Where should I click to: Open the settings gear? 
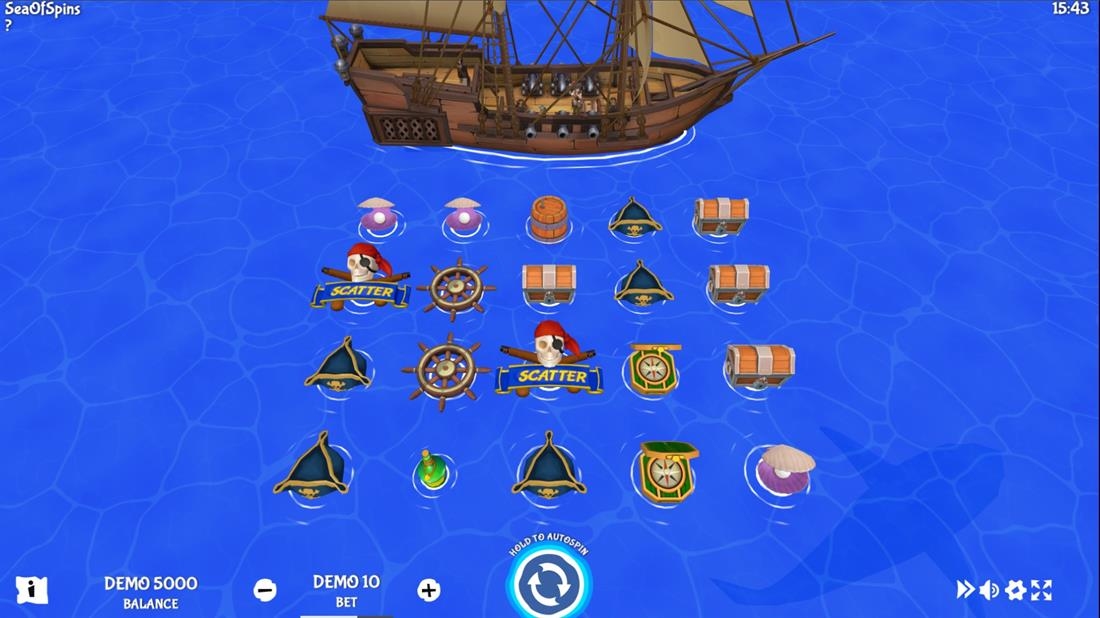(x=1016, y=590)
